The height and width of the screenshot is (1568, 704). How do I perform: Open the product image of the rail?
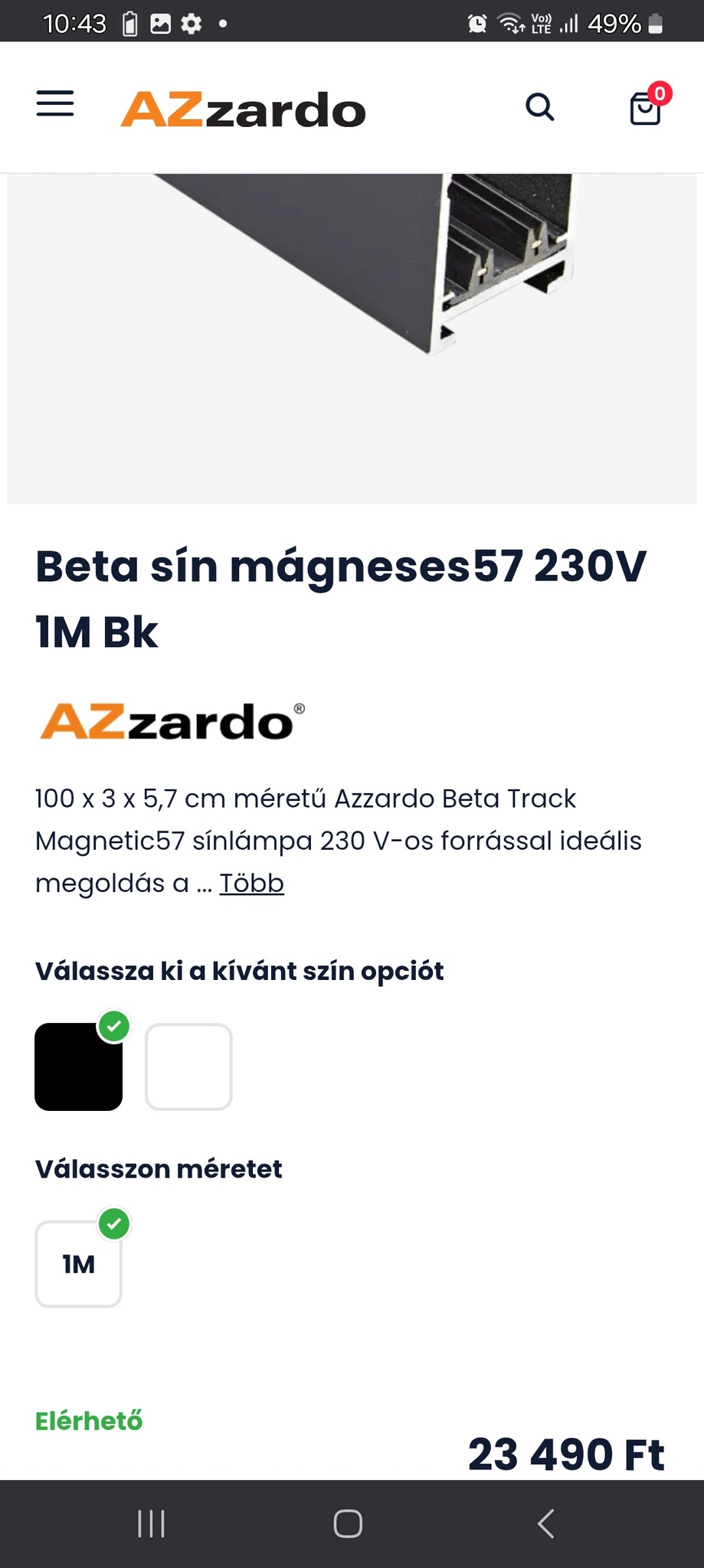click(x=352, y=337)
